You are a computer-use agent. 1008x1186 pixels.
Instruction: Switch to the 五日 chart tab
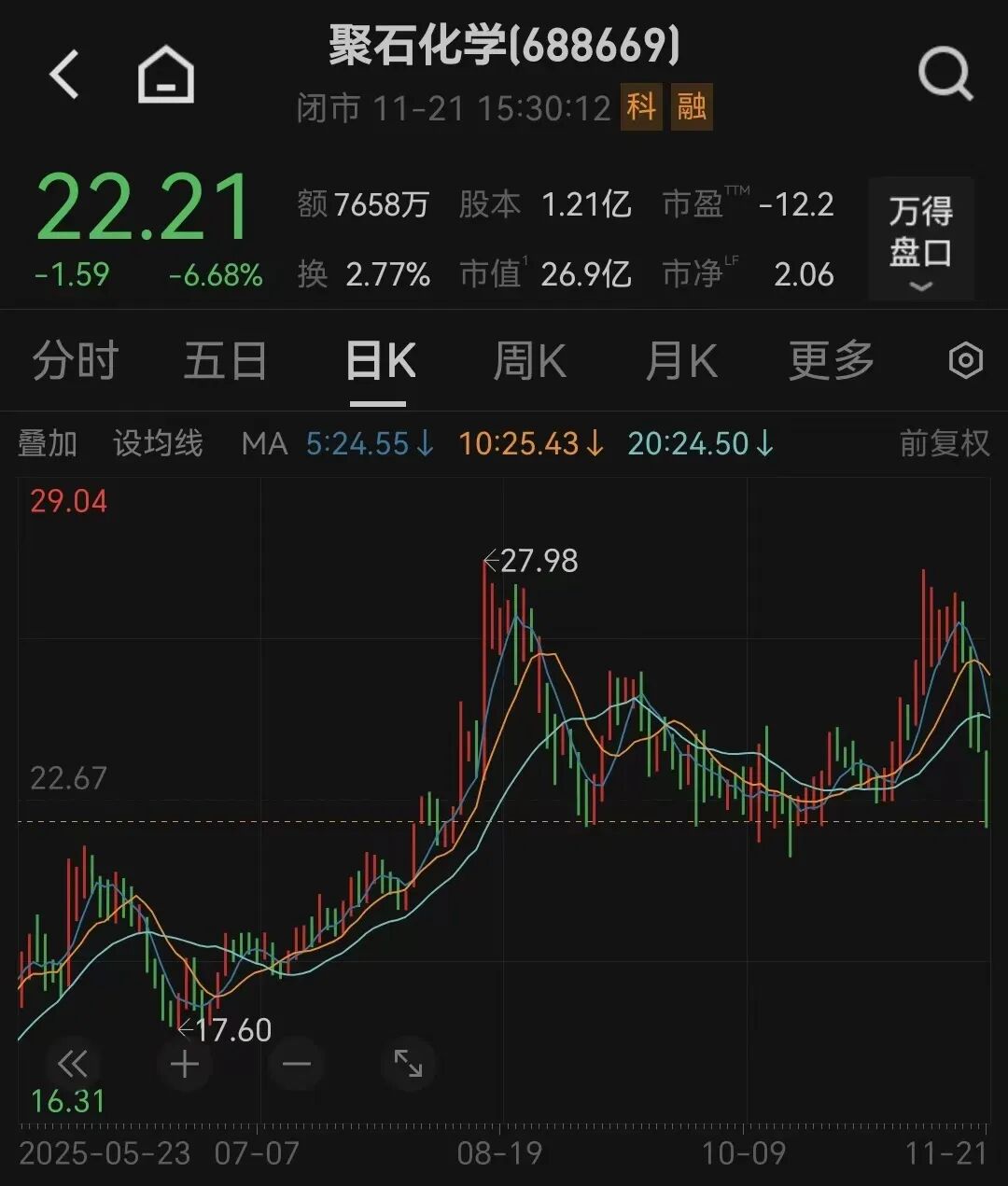tap(225, 361)
